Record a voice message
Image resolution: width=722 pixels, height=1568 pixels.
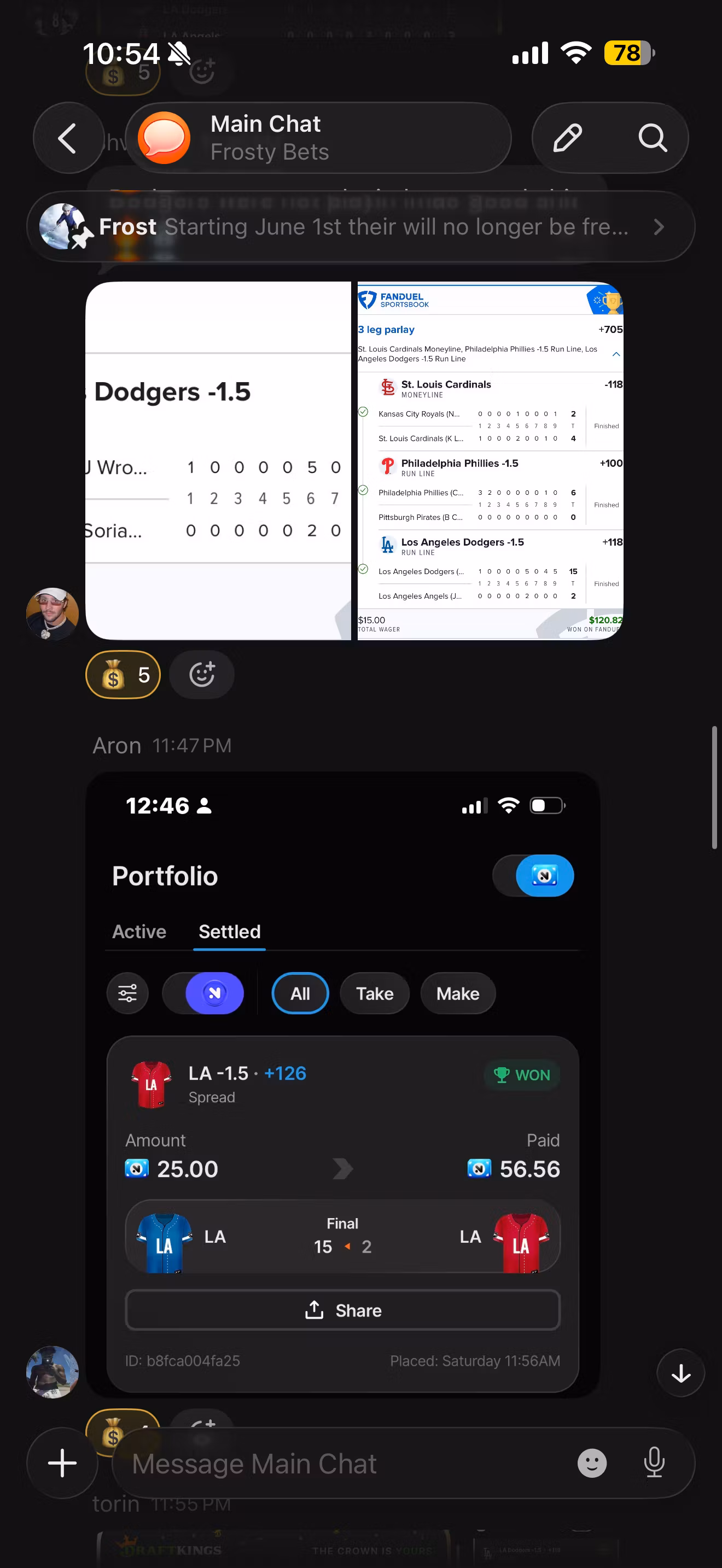(x=654, y=1462)
